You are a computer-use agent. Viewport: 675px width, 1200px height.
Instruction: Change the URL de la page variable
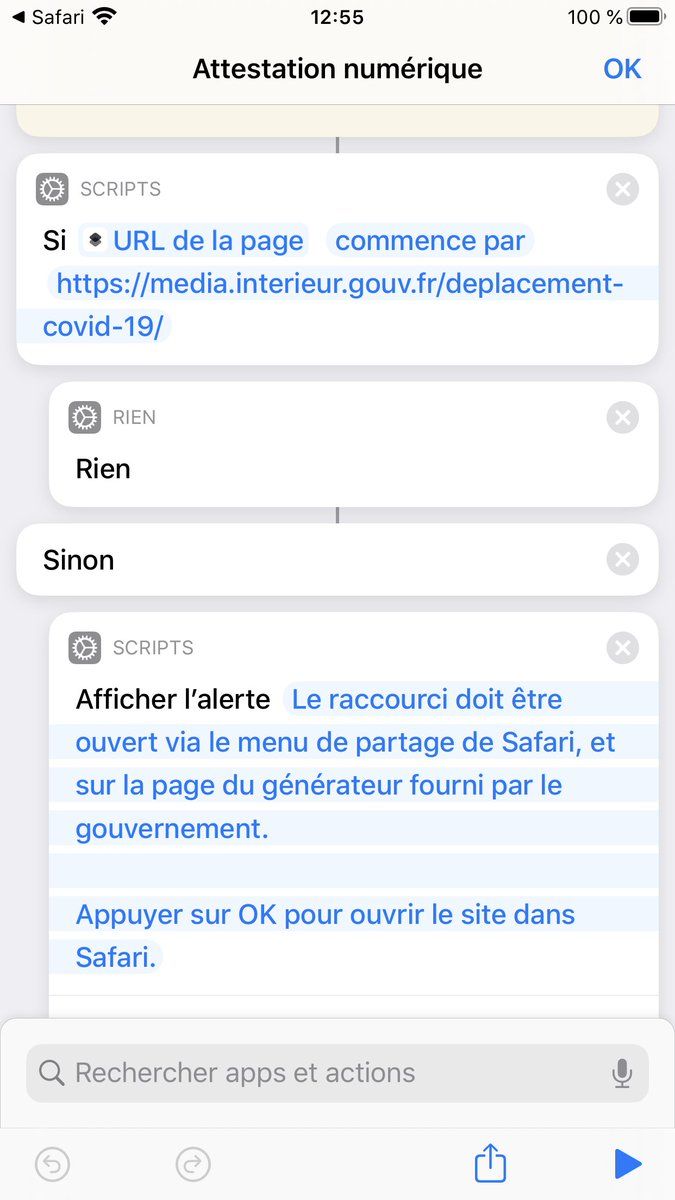click(x=195, y=241)
